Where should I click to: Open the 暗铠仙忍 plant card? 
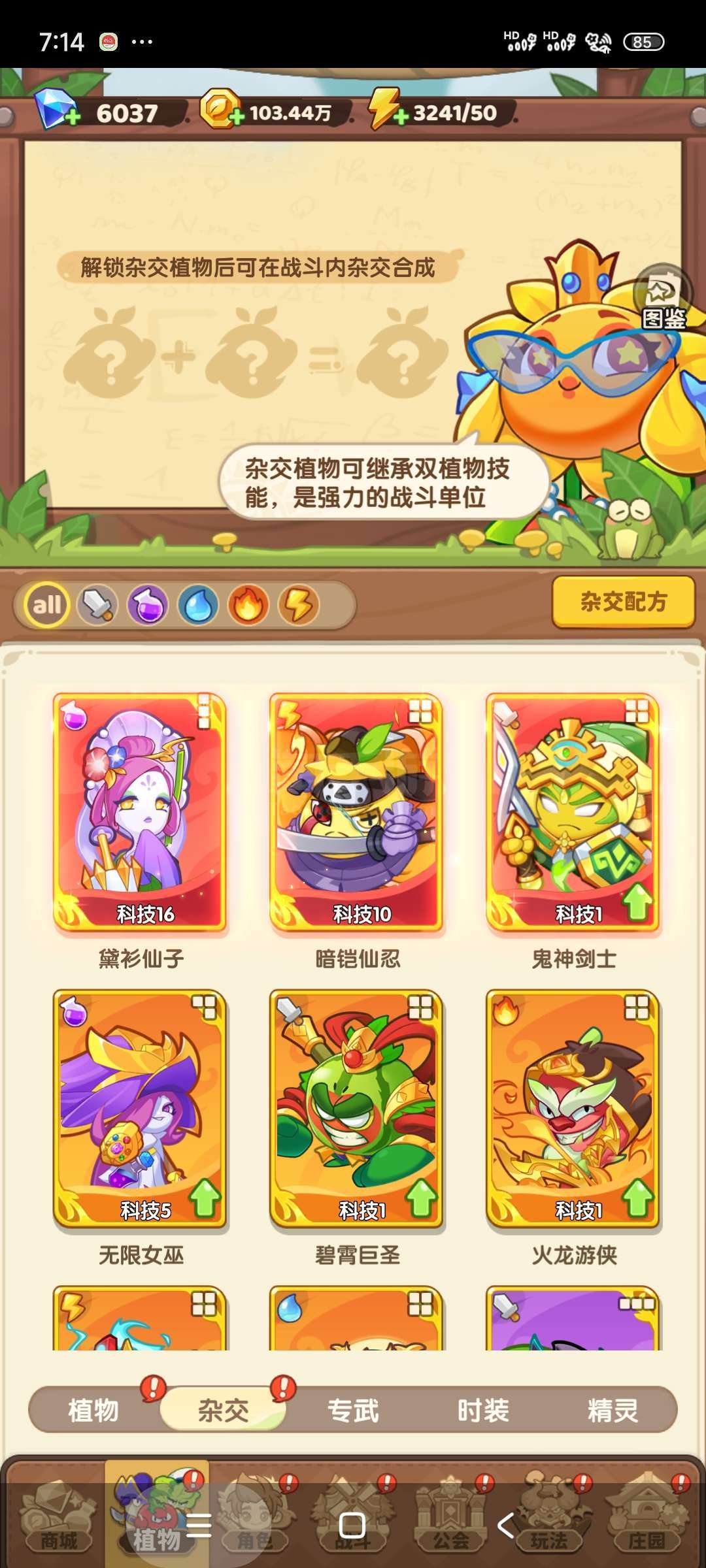click(356, 812)
